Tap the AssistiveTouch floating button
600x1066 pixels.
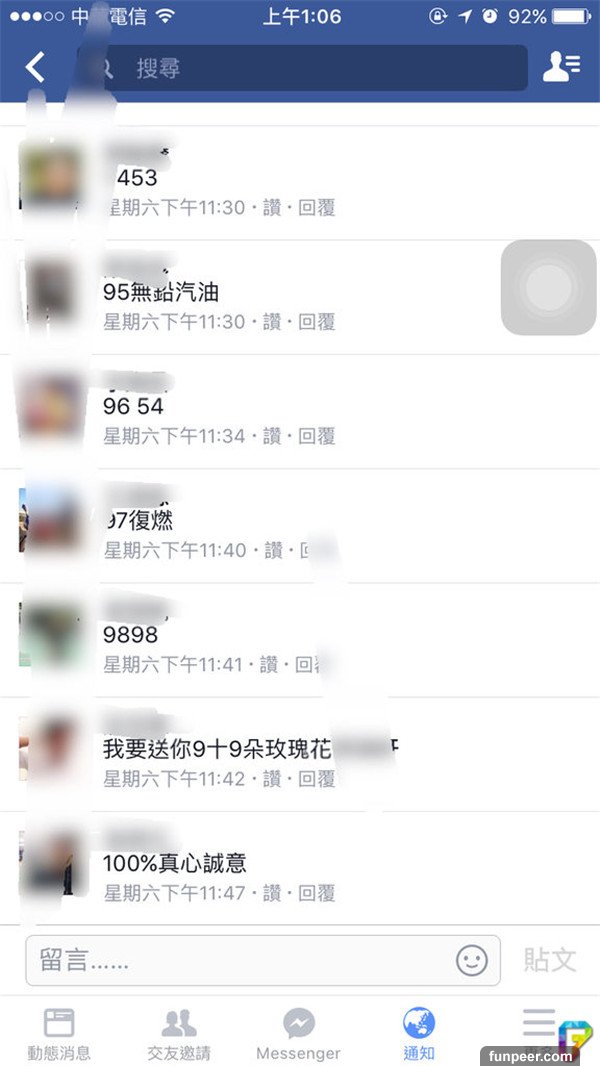pos(548,288)
